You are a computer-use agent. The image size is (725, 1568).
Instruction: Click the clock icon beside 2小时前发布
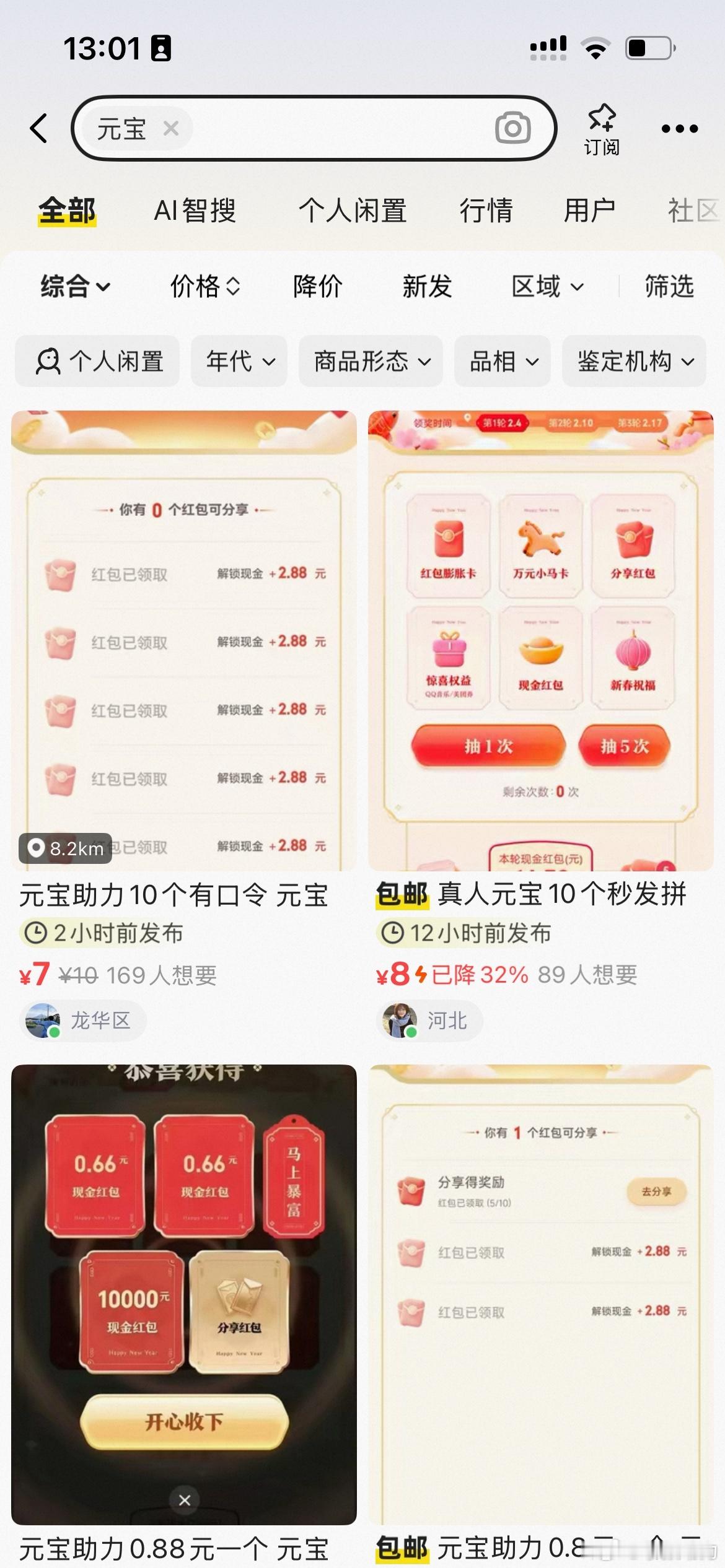click(x=39, y=933)
